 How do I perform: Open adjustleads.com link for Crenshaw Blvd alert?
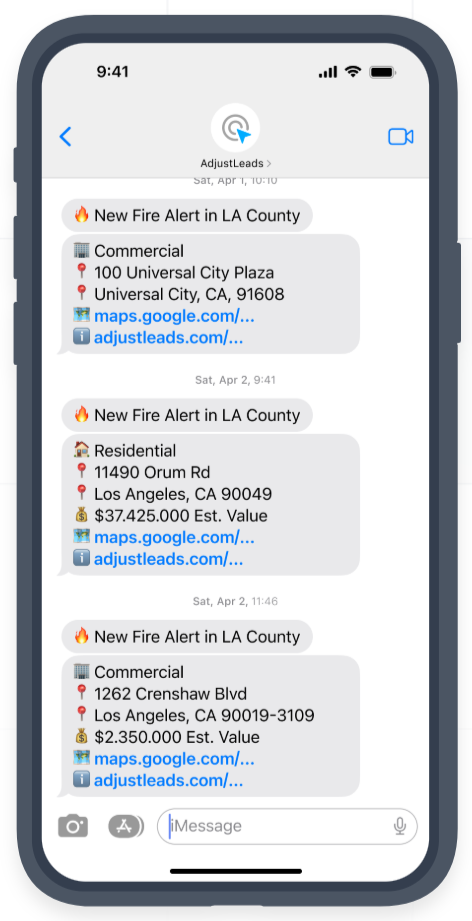[168, 781]
